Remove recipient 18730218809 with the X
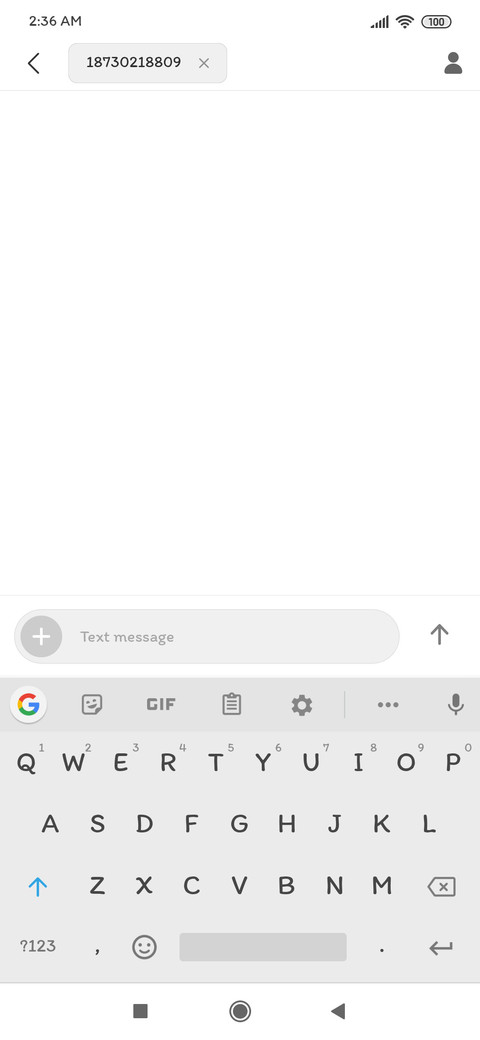The height and width of the screenshot is (1040, 480). (x=204, y=63)
